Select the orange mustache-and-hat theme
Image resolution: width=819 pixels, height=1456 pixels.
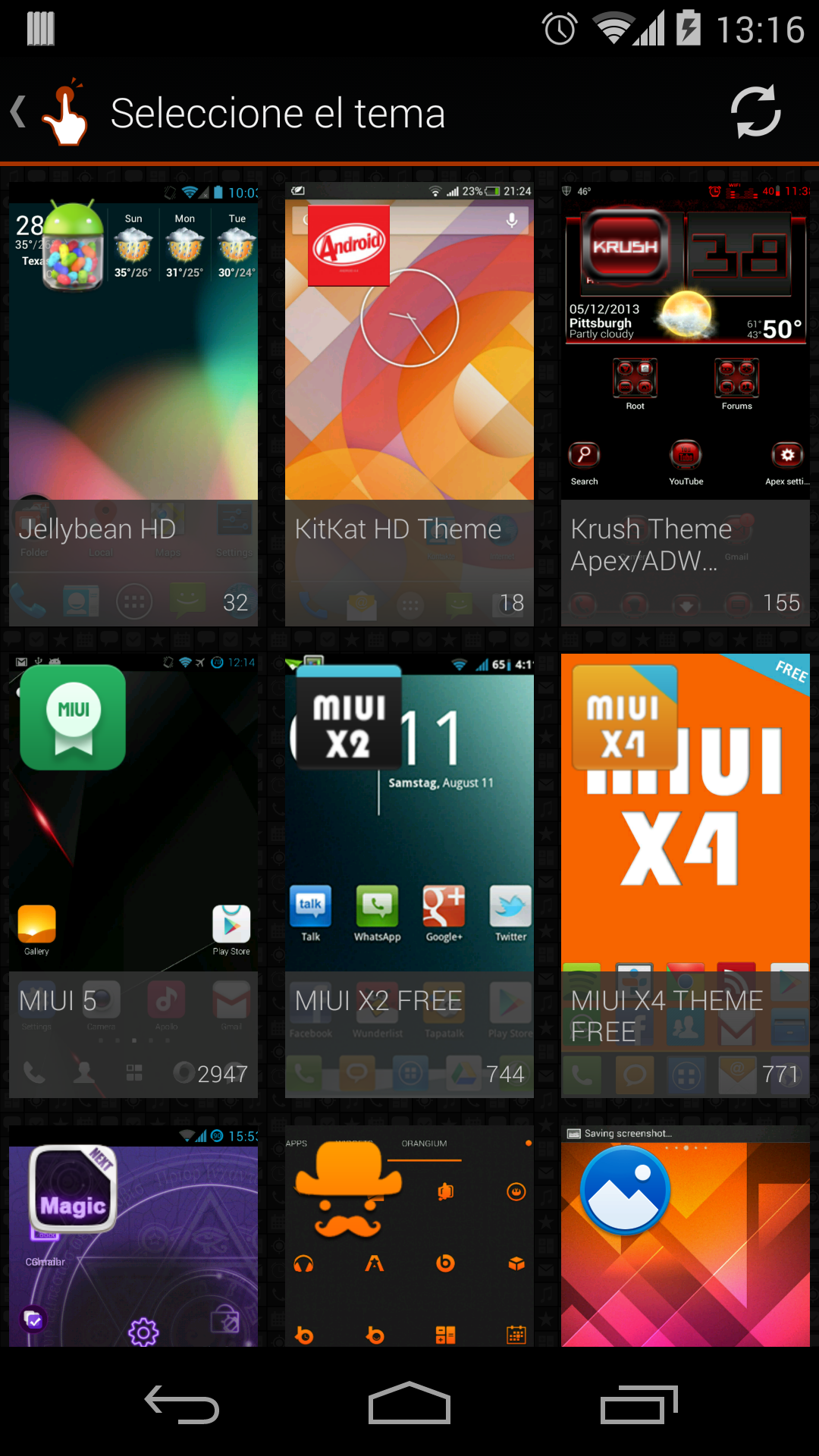point(409,1236)
